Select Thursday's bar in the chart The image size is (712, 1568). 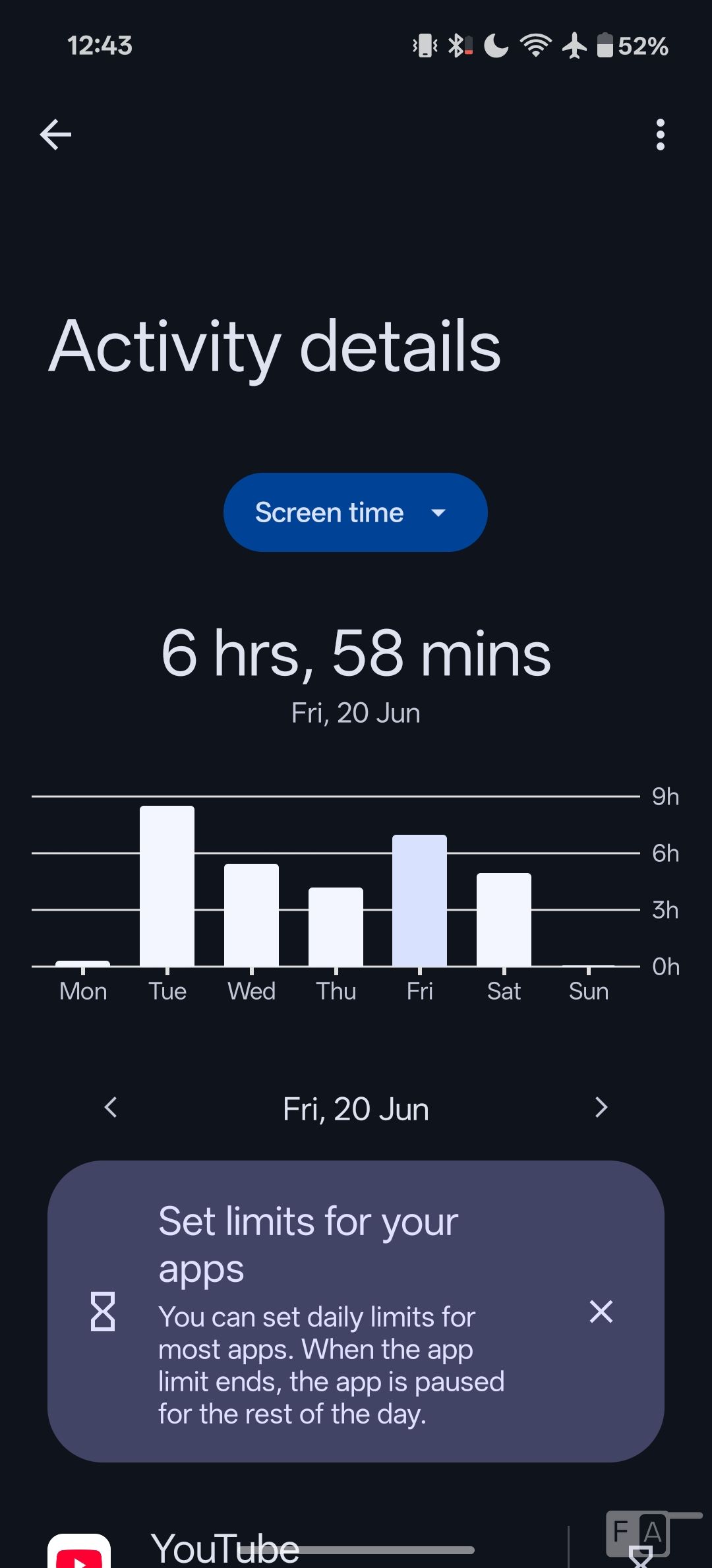click(336, 927)
